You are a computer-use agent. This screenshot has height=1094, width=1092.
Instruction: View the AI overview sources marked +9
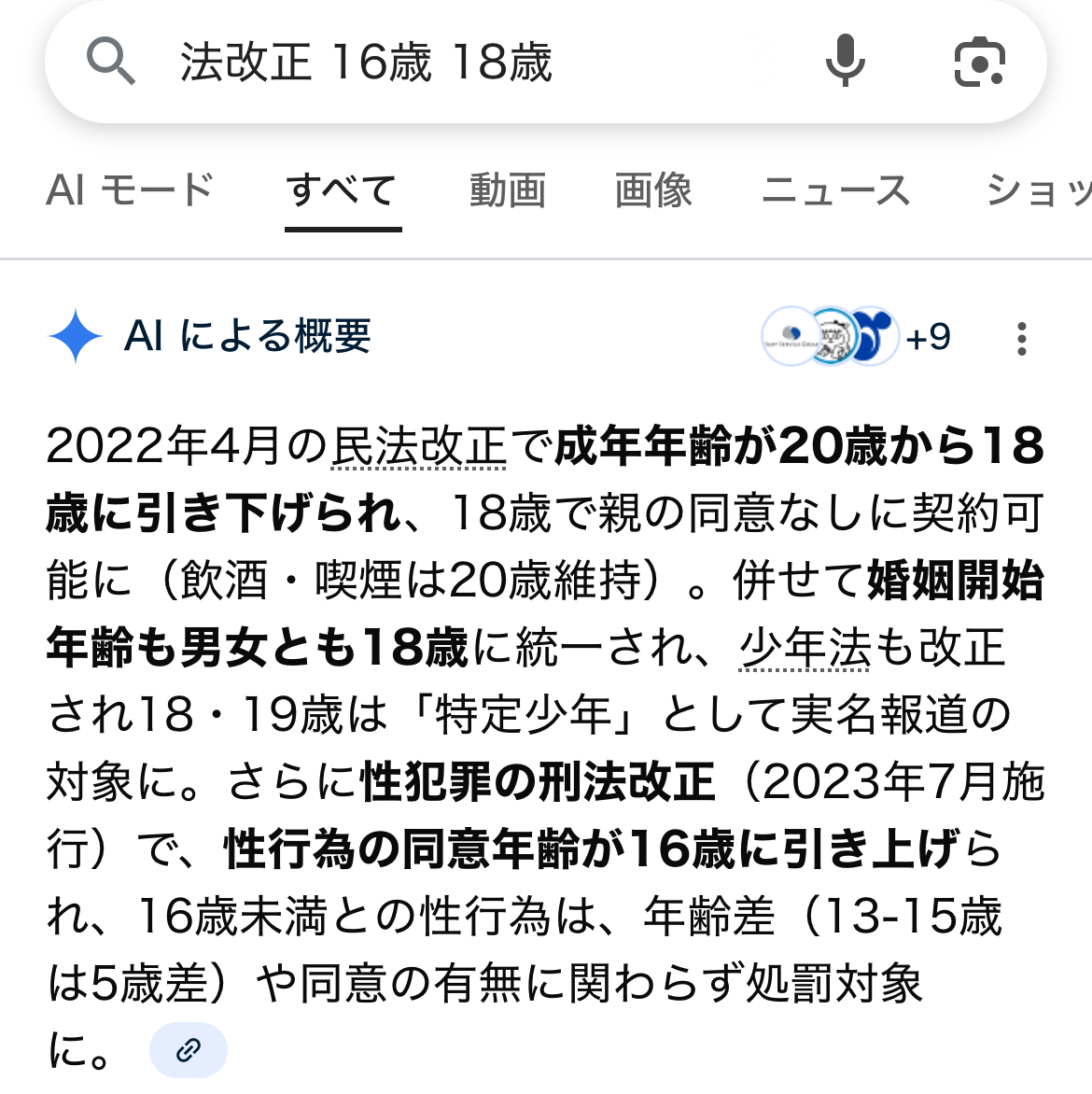[857, 336]
